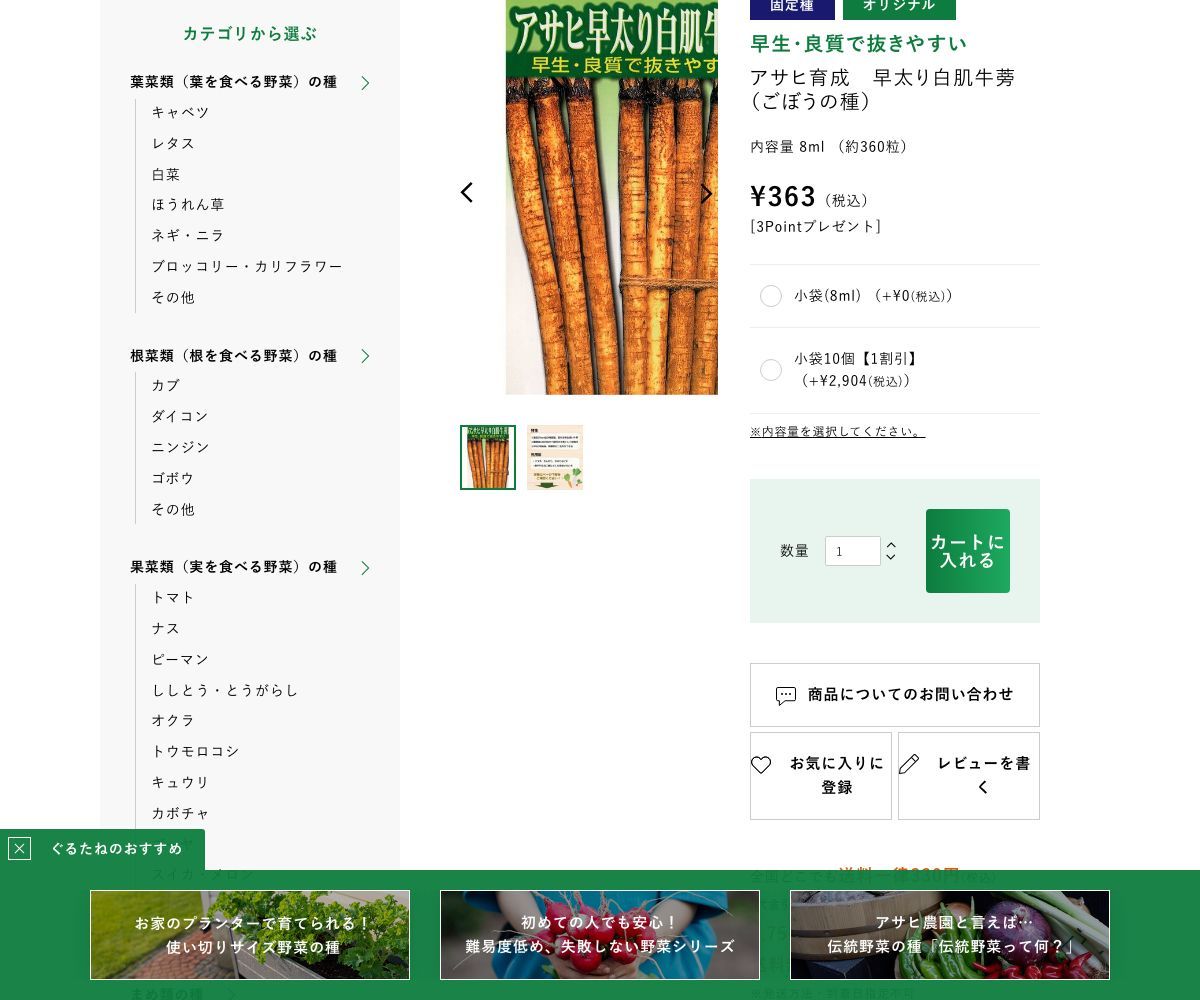
Task: Browse the ゴボウ seed category
Action: pos(173,478)
